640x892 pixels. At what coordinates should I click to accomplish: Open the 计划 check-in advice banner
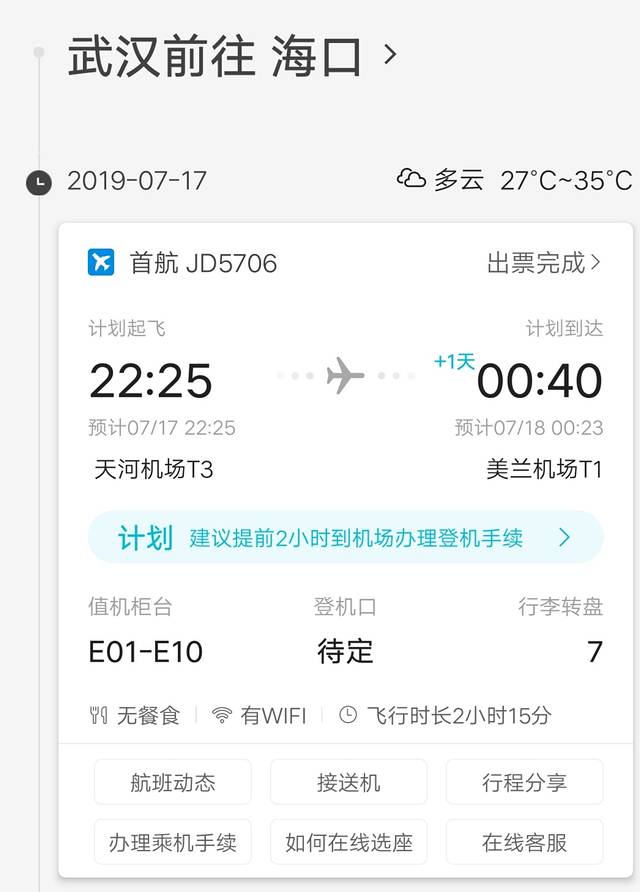pos(345,538)
